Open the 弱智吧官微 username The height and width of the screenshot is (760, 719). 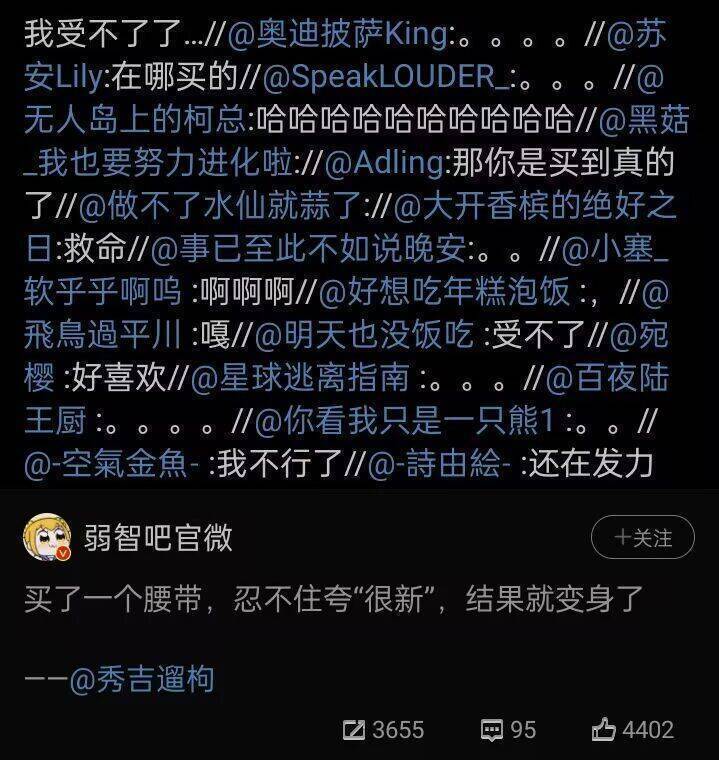click(160, 538)
